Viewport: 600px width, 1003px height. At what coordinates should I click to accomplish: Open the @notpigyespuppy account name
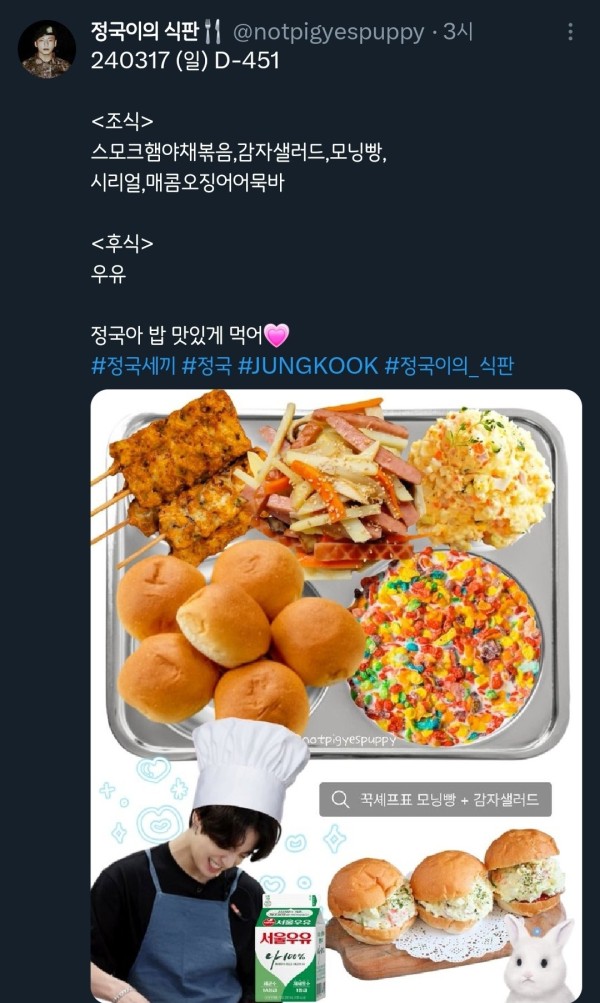(328, 32)
